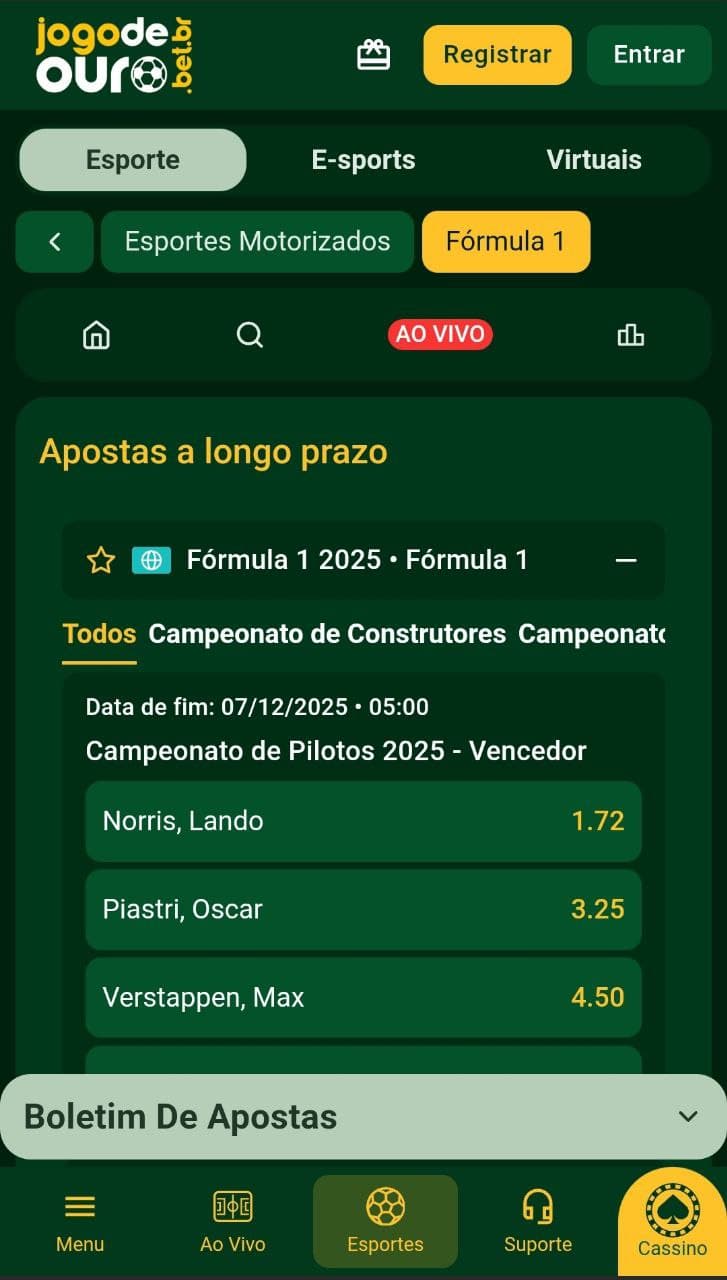The height and width of the screenshot is (1280, 727).
Task: Click the Registrar button
Action: (497, 55)
